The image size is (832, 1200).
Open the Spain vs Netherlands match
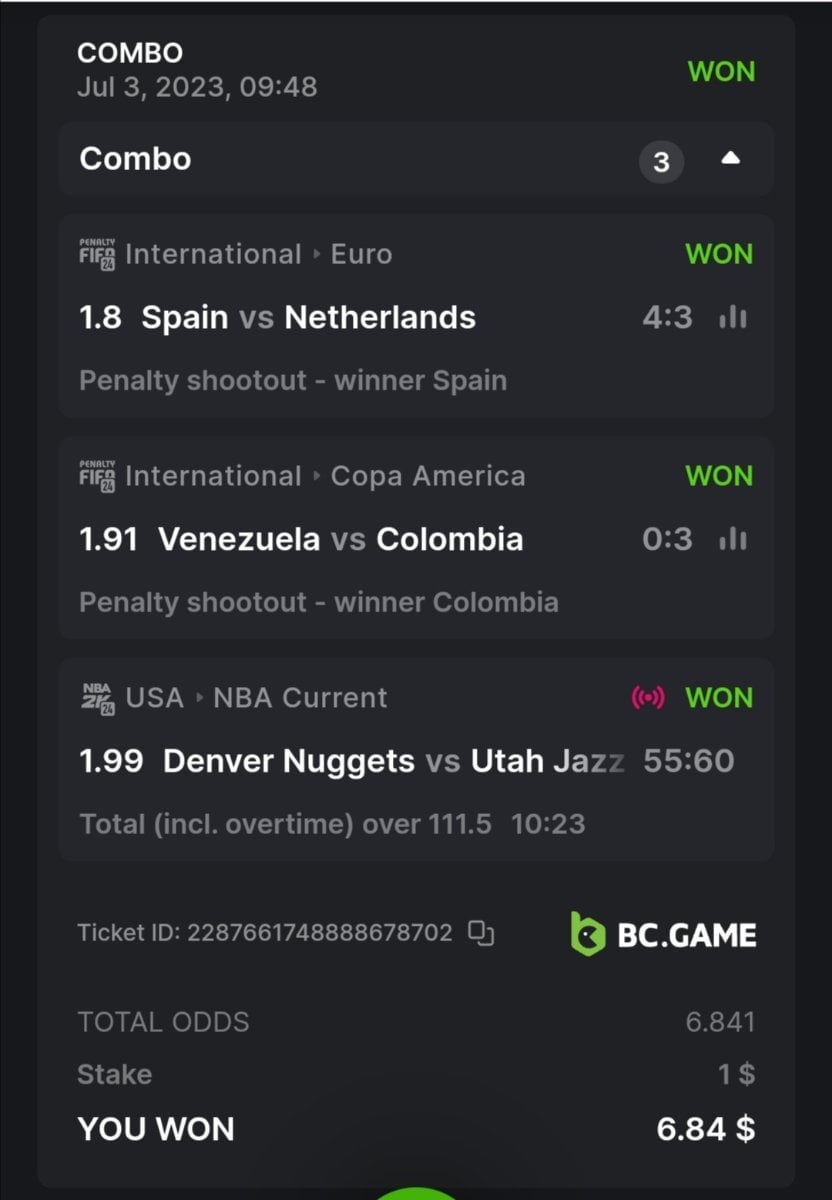pos(308,318)
